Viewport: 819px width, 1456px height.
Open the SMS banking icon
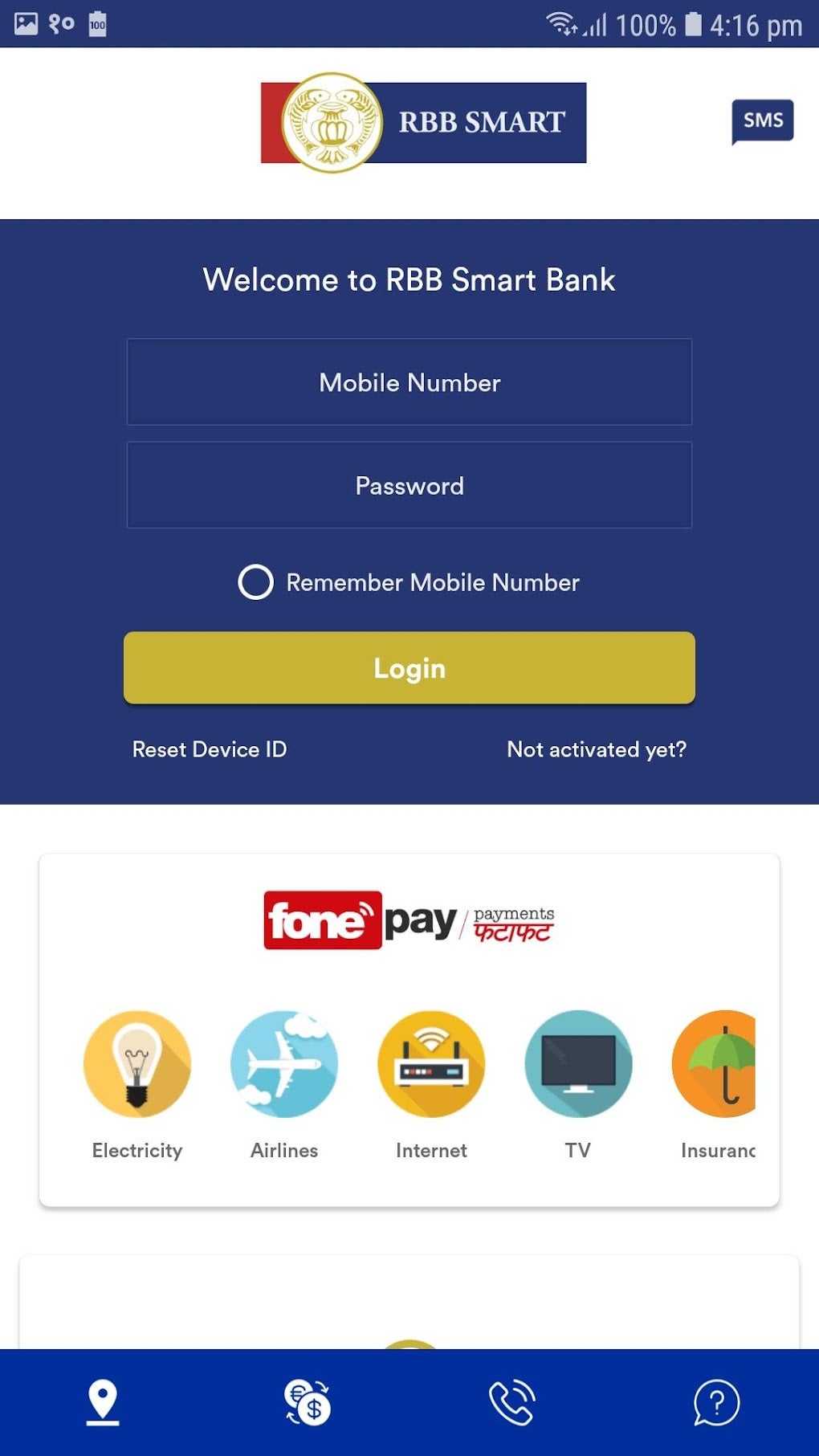[763, 121]
